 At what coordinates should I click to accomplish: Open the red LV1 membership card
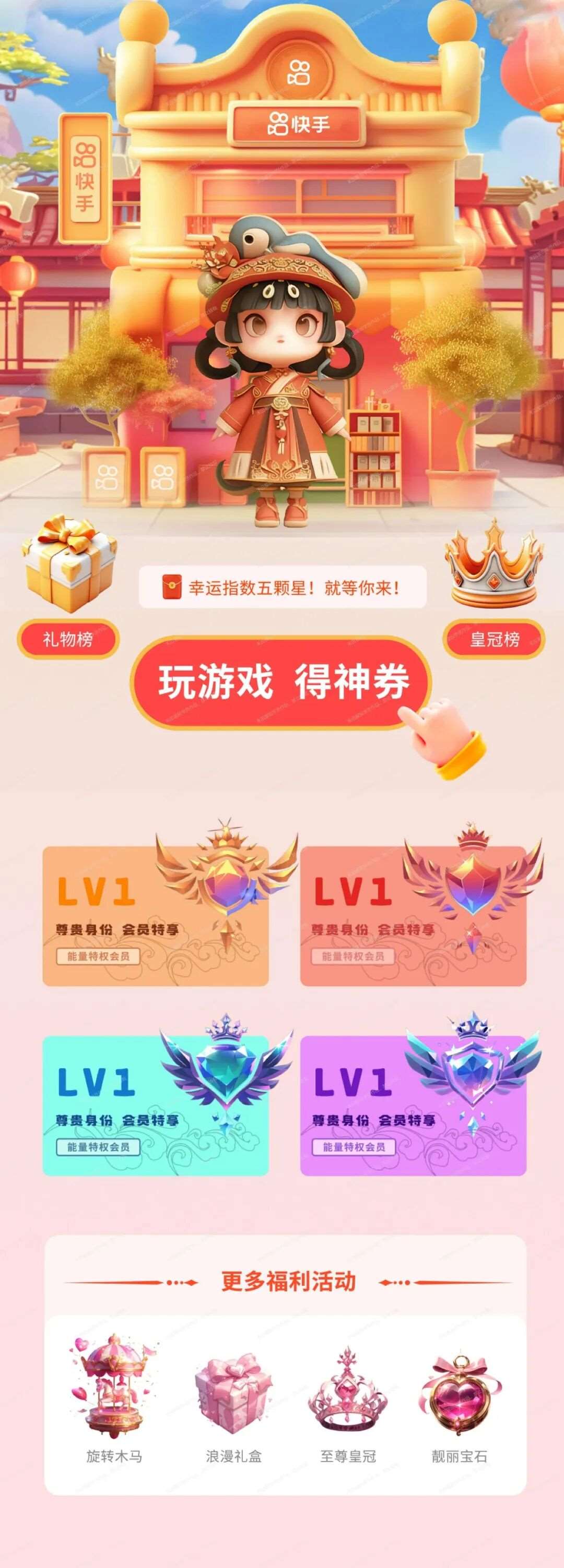pos(413,916)
